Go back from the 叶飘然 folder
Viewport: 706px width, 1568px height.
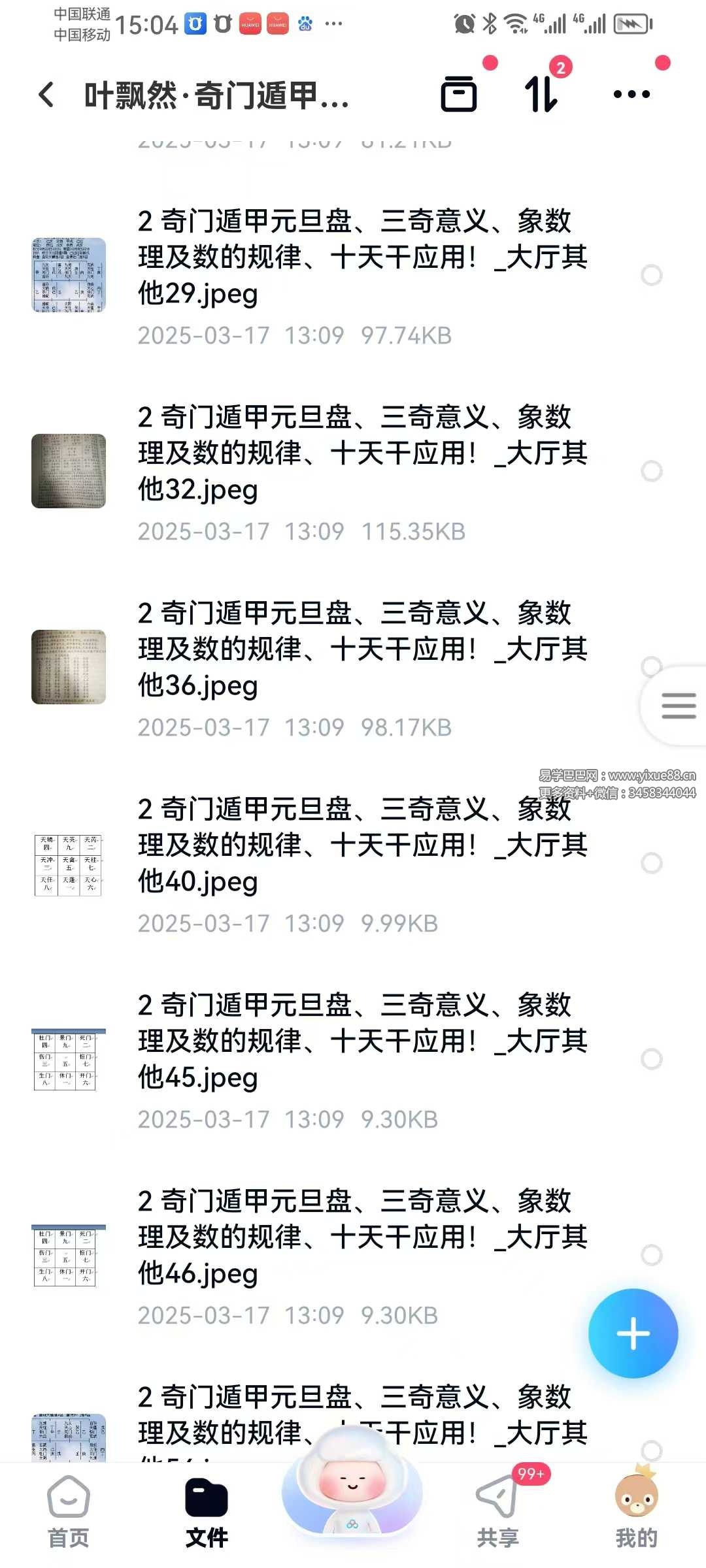(x=46, y=95)
